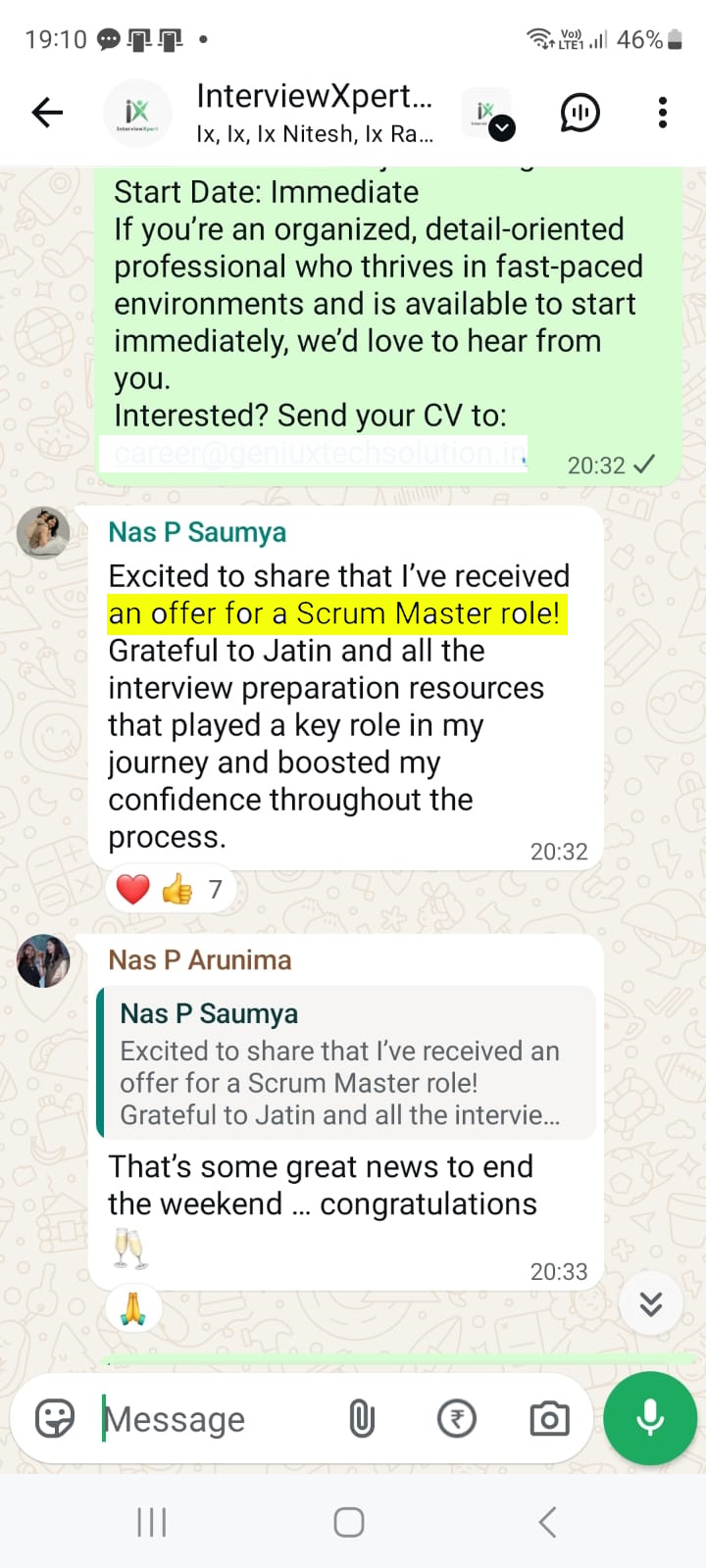Screen dimensions: 706x1568
Task: Open the rupee payment option
Action: [x=456, y=1418]
